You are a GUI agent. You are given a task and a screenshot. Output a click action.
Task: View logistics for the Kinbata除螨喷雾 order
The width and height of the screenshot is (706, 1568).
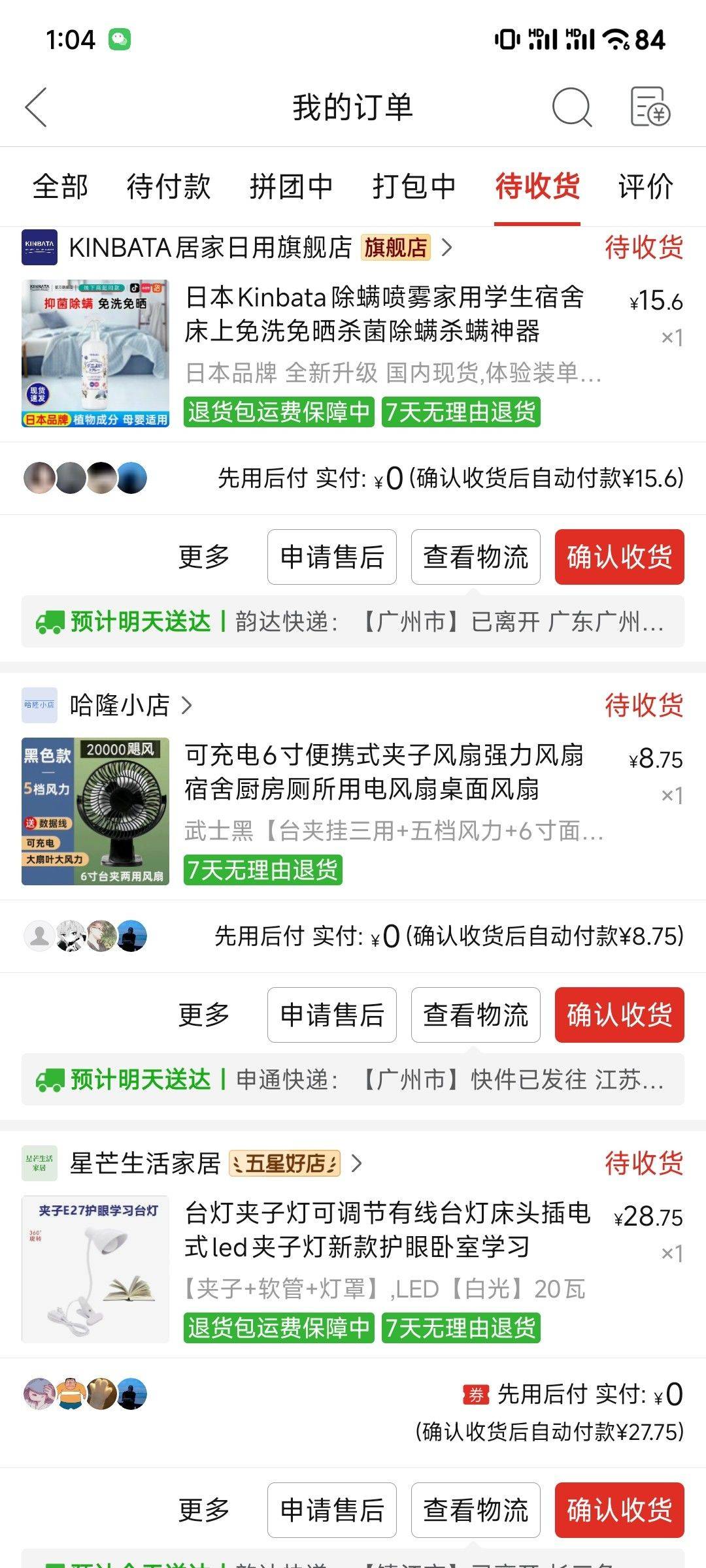pyautogui.click(x=475, y=557)
